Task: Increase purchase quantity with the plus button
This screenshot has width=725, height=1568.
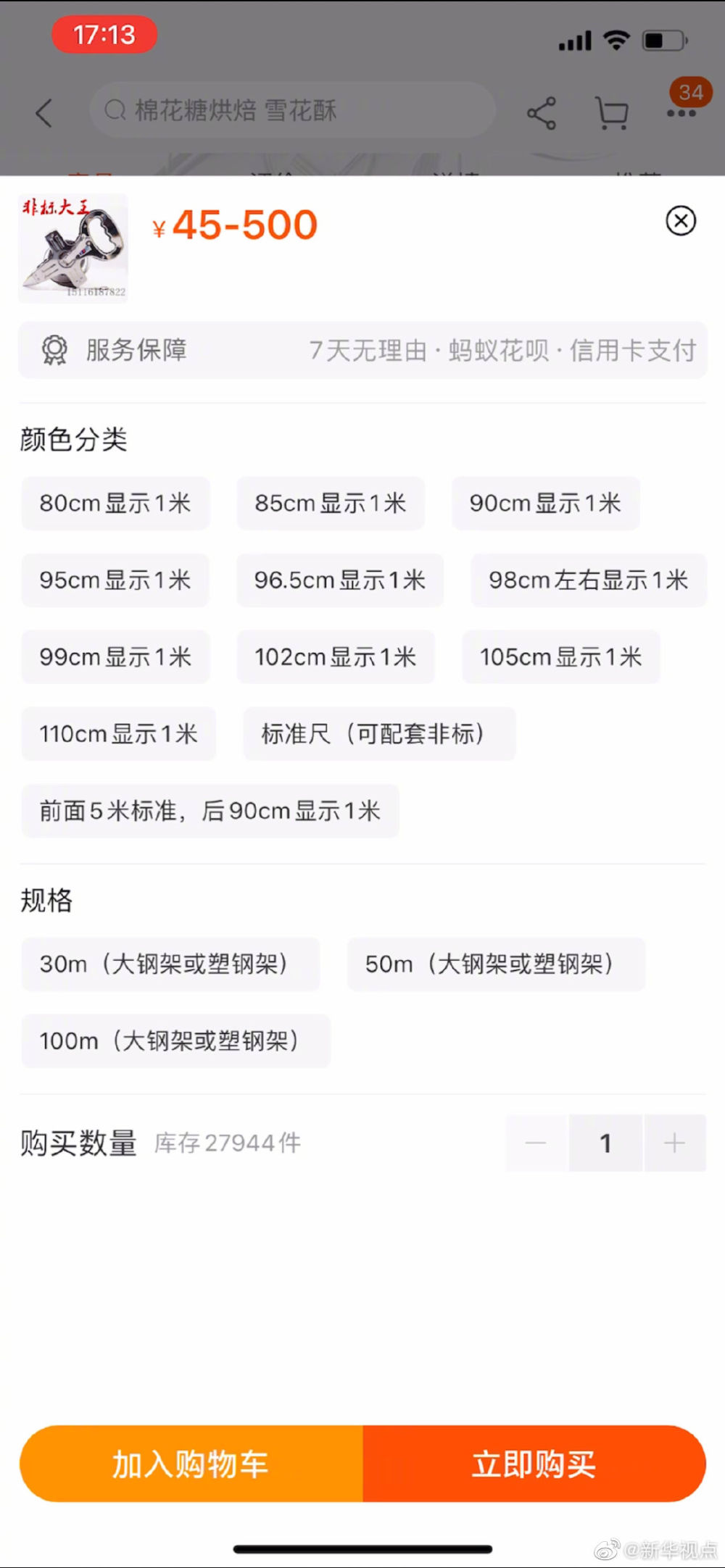Action: [674, 1143]
